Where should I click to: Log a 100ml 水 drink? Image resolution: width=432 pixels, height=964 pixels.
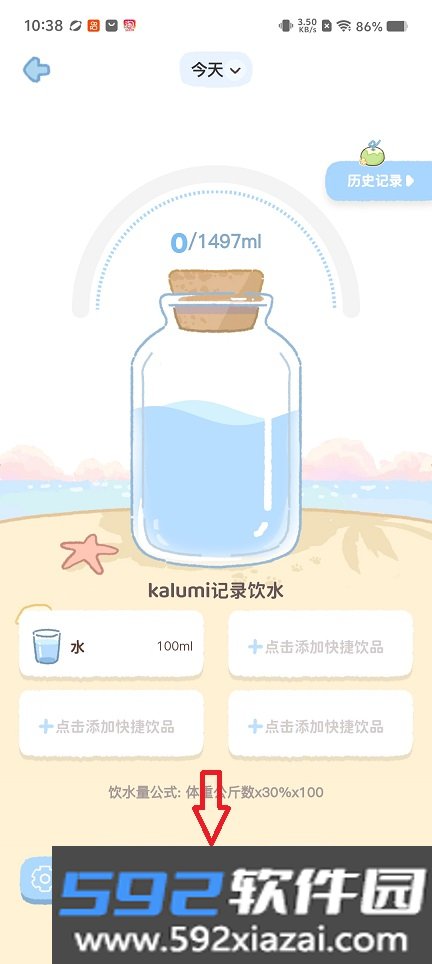click(111, 646)
